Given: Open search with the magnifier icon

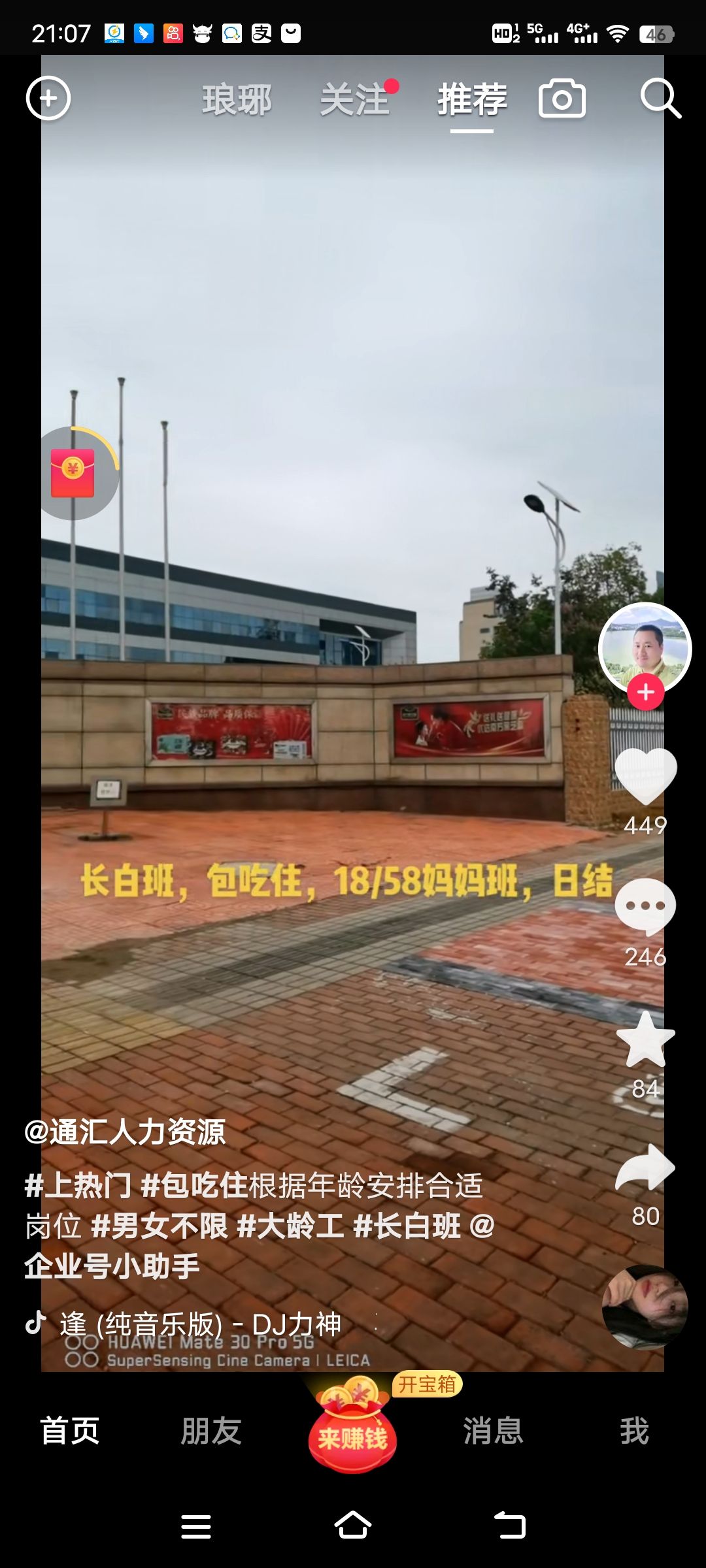Looking at the screenshot, I should tap(660, 99).
